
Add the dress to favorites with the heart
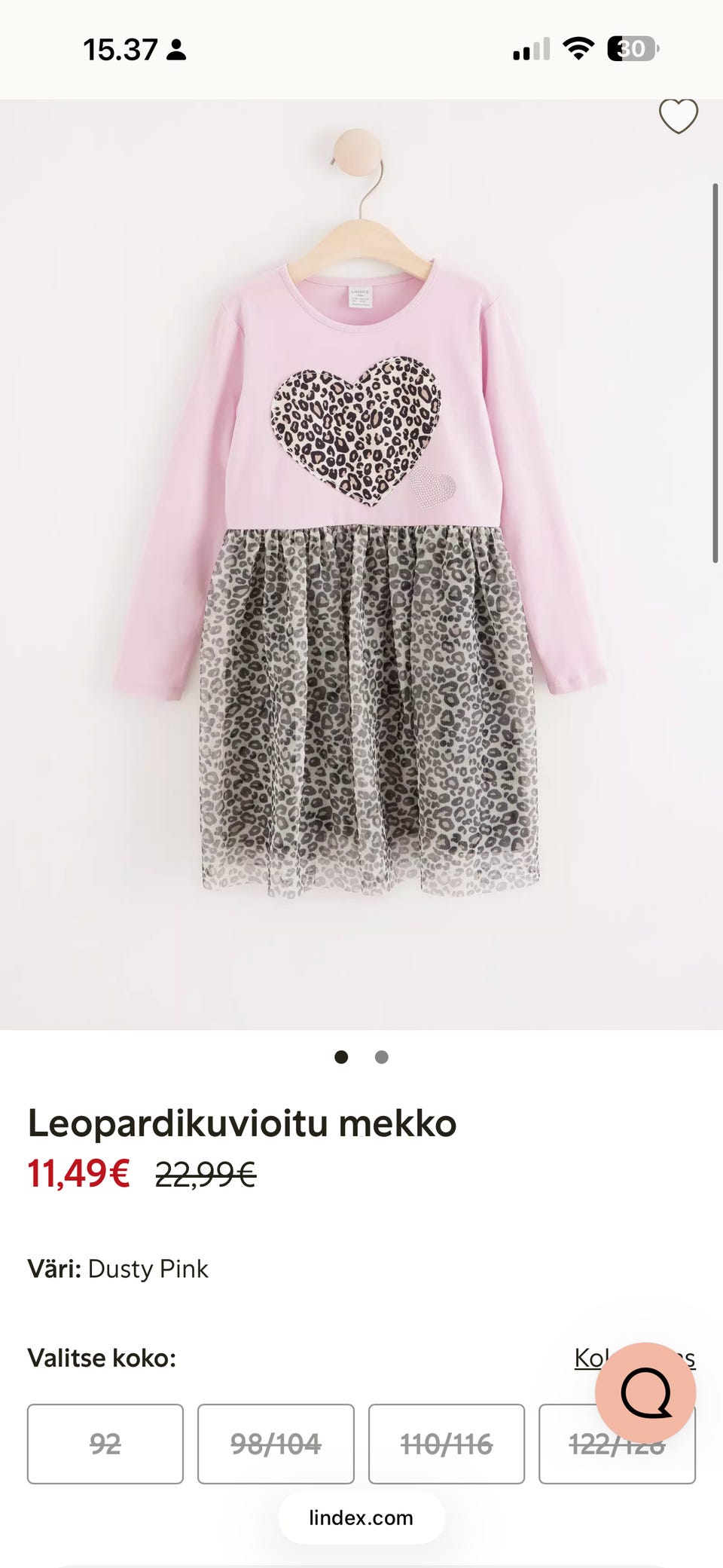click(x=678, y=117)
